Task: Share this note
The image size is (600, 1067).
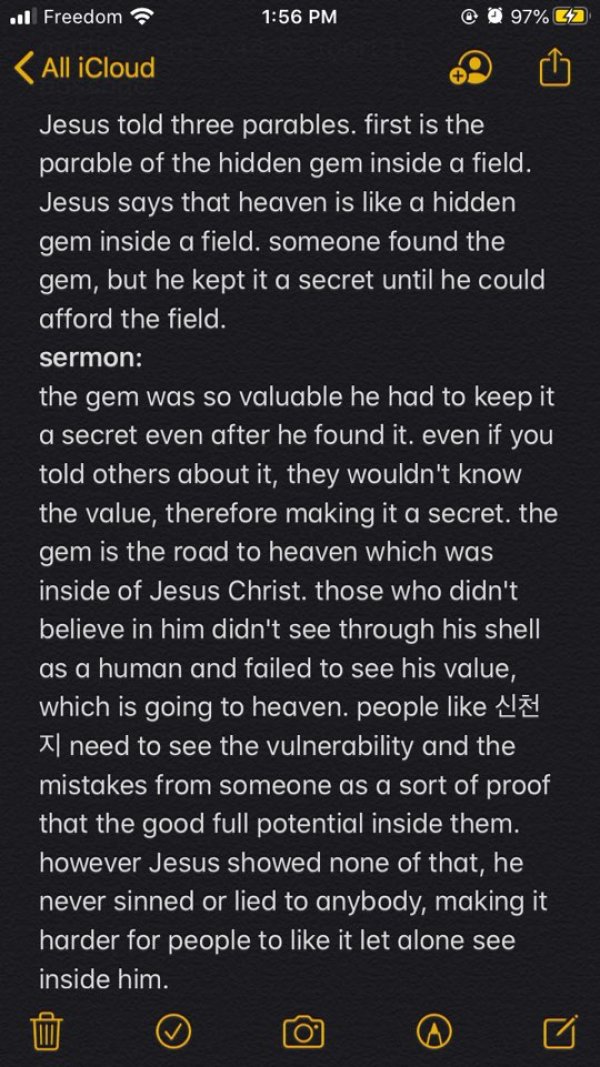Action: [553, 67]
